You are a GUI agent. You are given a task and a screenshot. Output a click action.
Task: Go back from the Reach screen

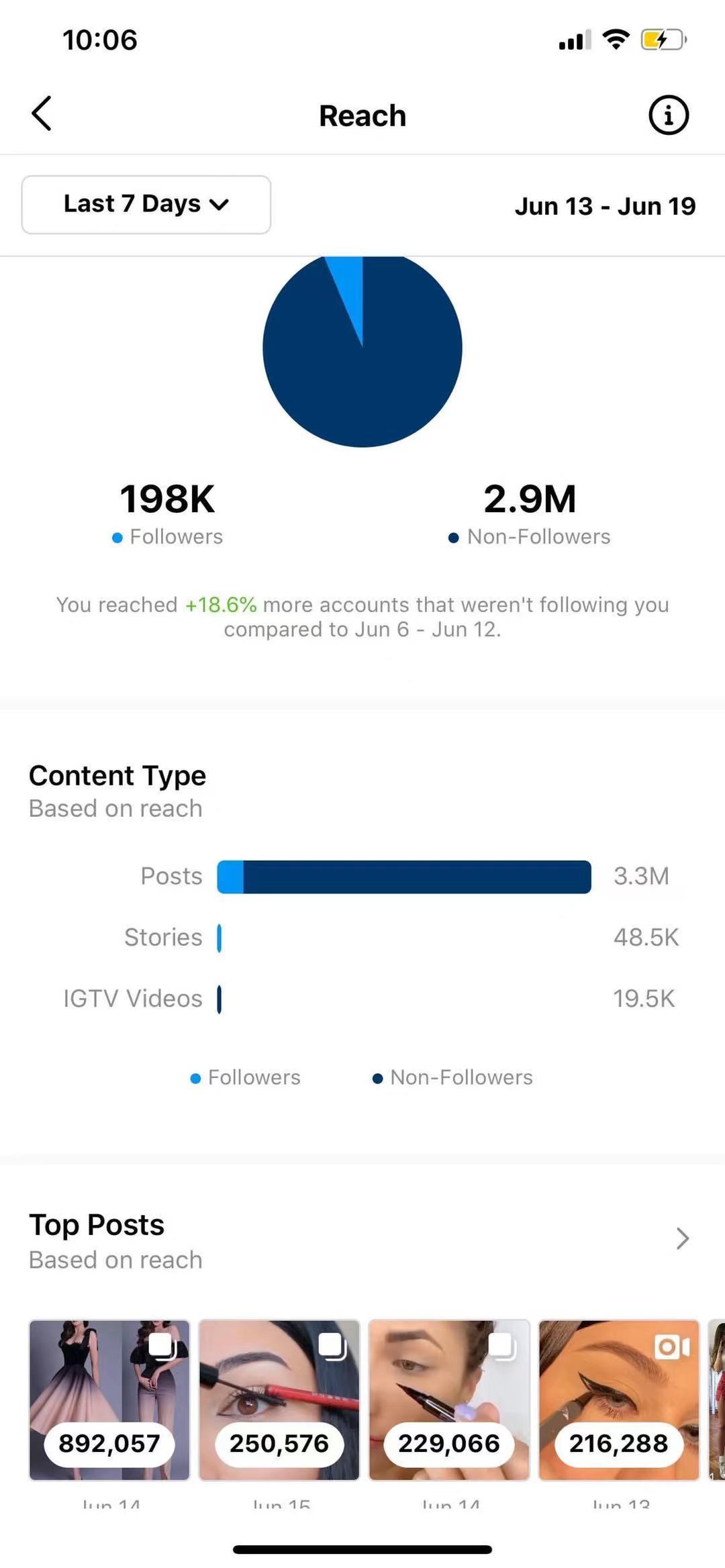(x=42, y=113)
